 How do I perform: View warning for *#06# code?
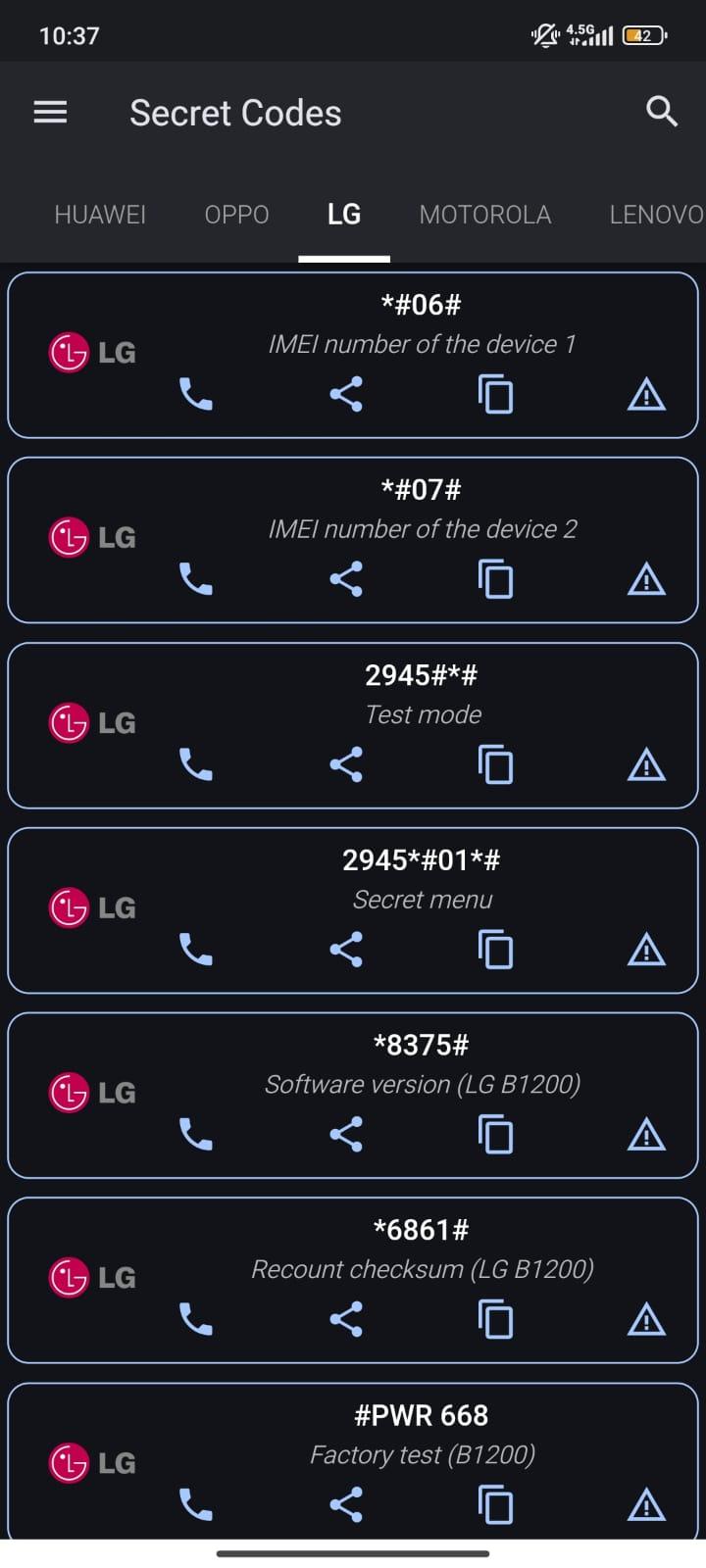646,395
